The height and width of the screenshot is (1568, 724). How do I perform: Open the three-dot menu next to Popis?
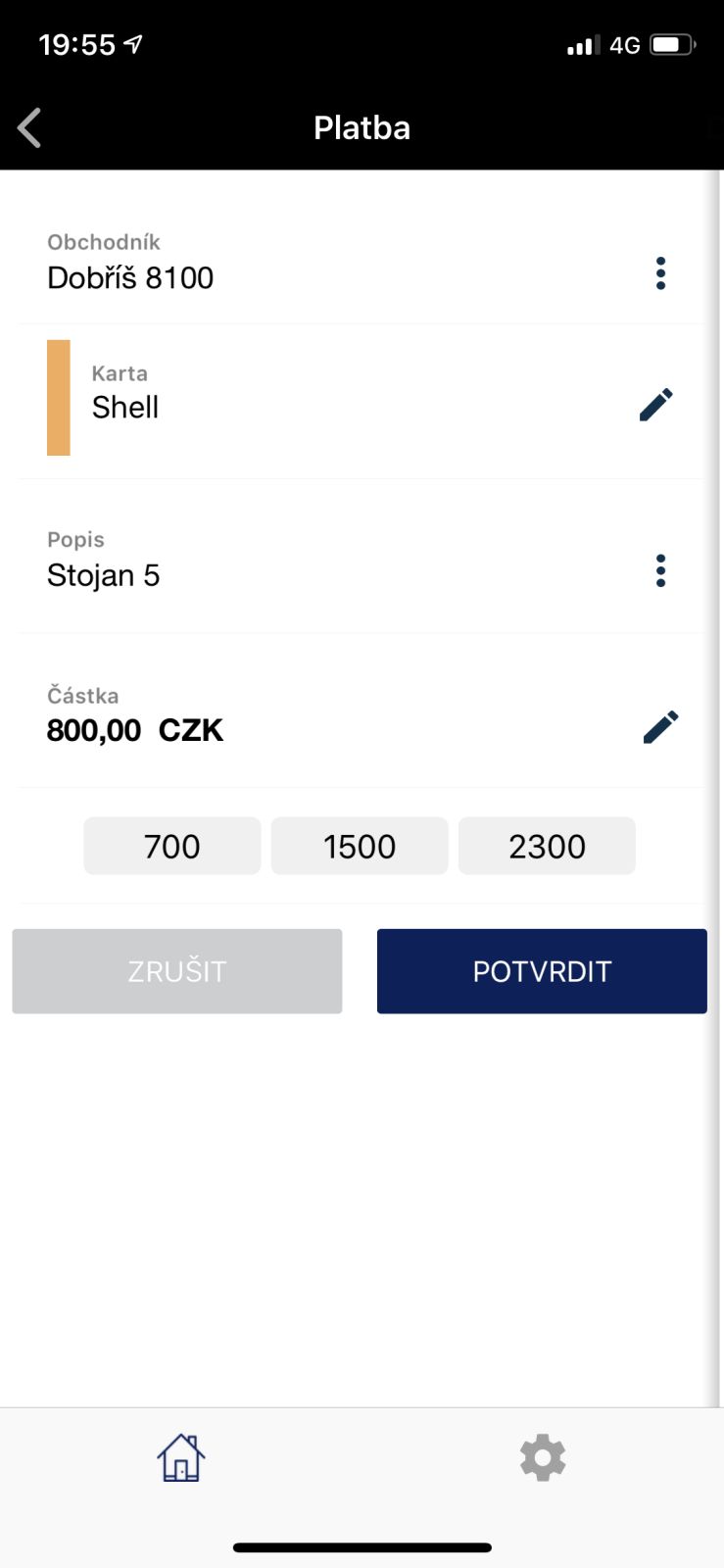(661, 570)
